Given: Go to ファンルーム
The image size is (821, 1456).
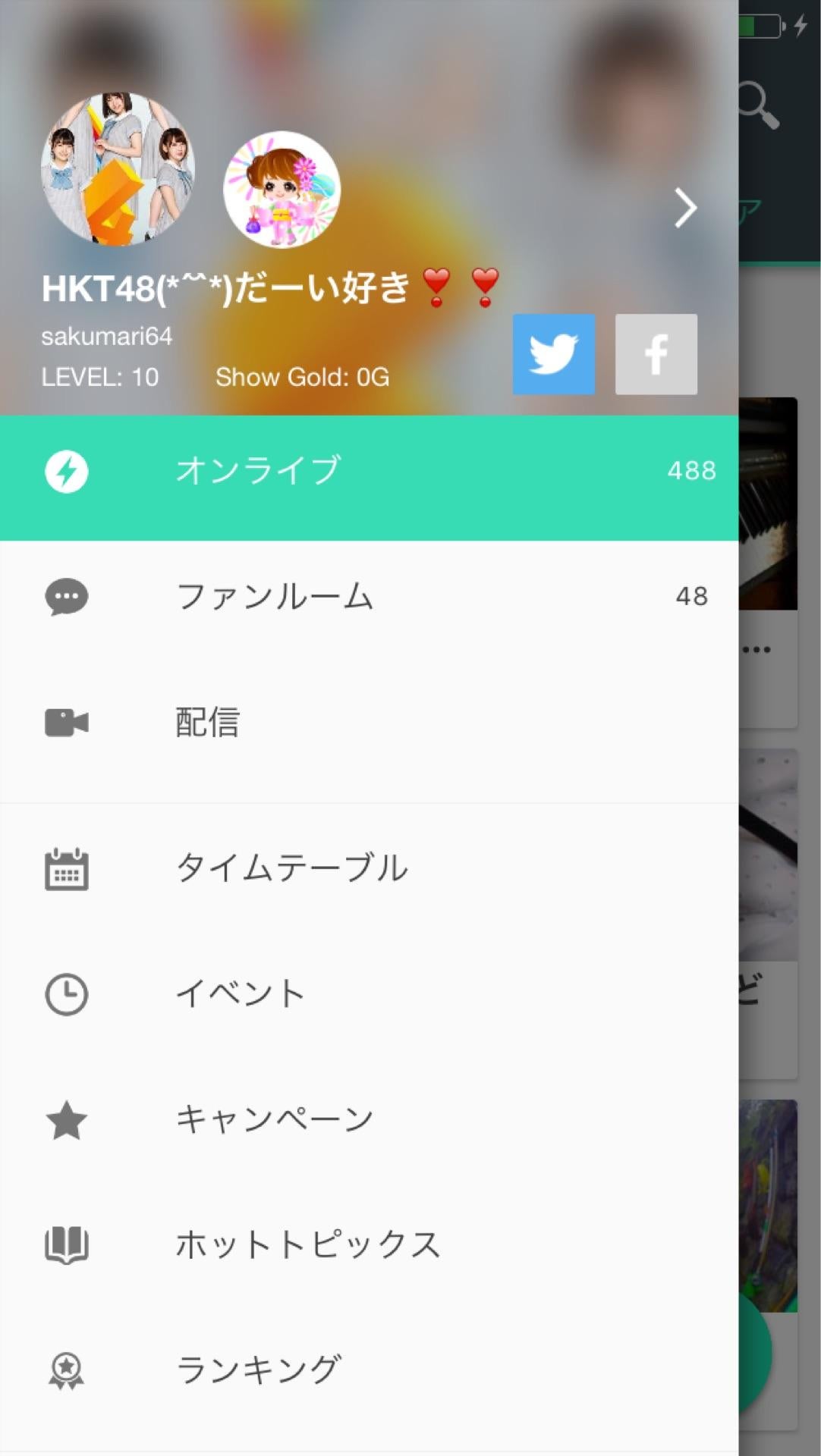Looking at the screenshot, I should click(x=369, y=597).
